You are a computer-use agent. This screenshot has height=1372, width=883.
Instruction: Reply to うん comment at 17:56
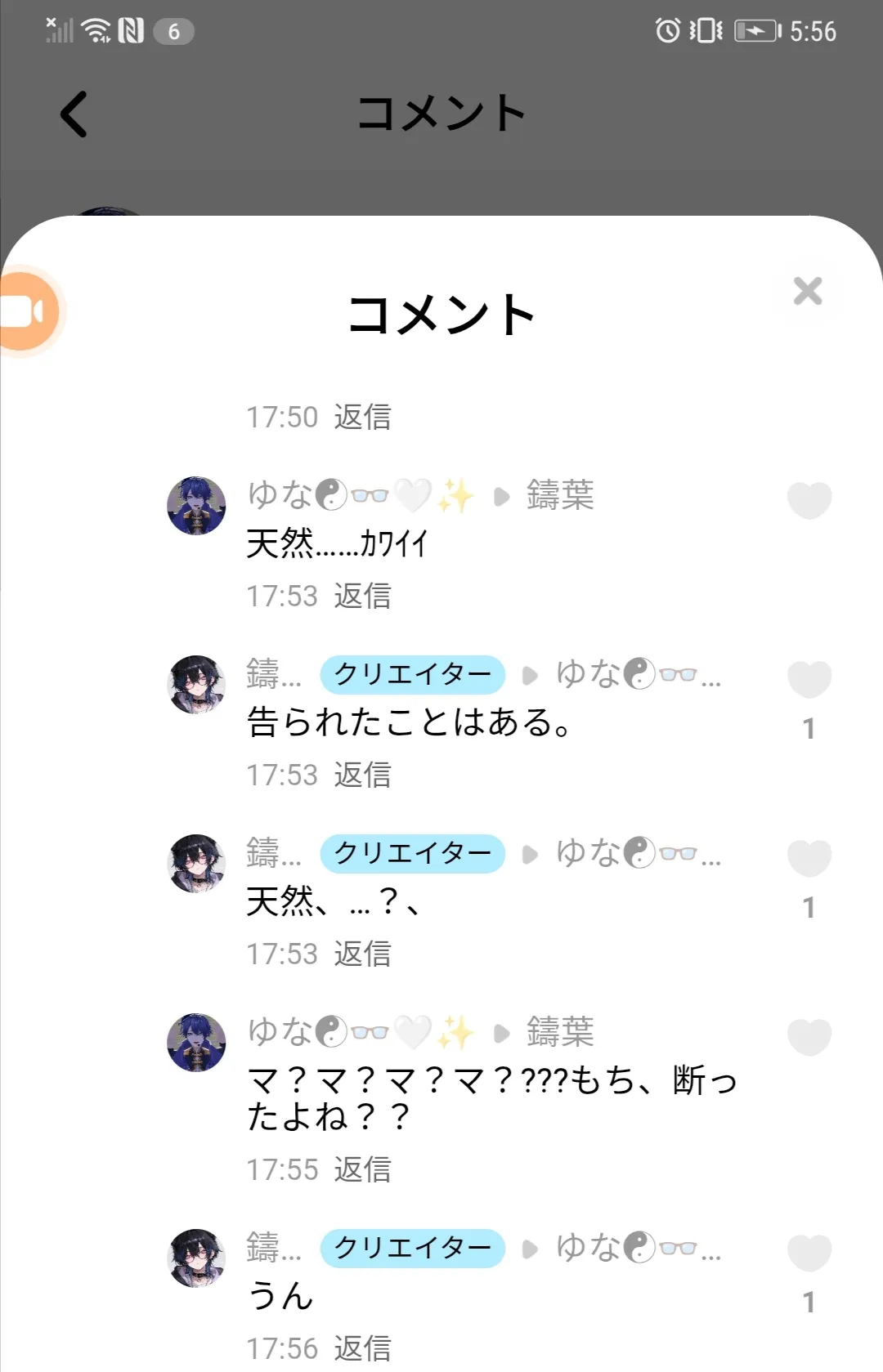tap(362, 1348)
